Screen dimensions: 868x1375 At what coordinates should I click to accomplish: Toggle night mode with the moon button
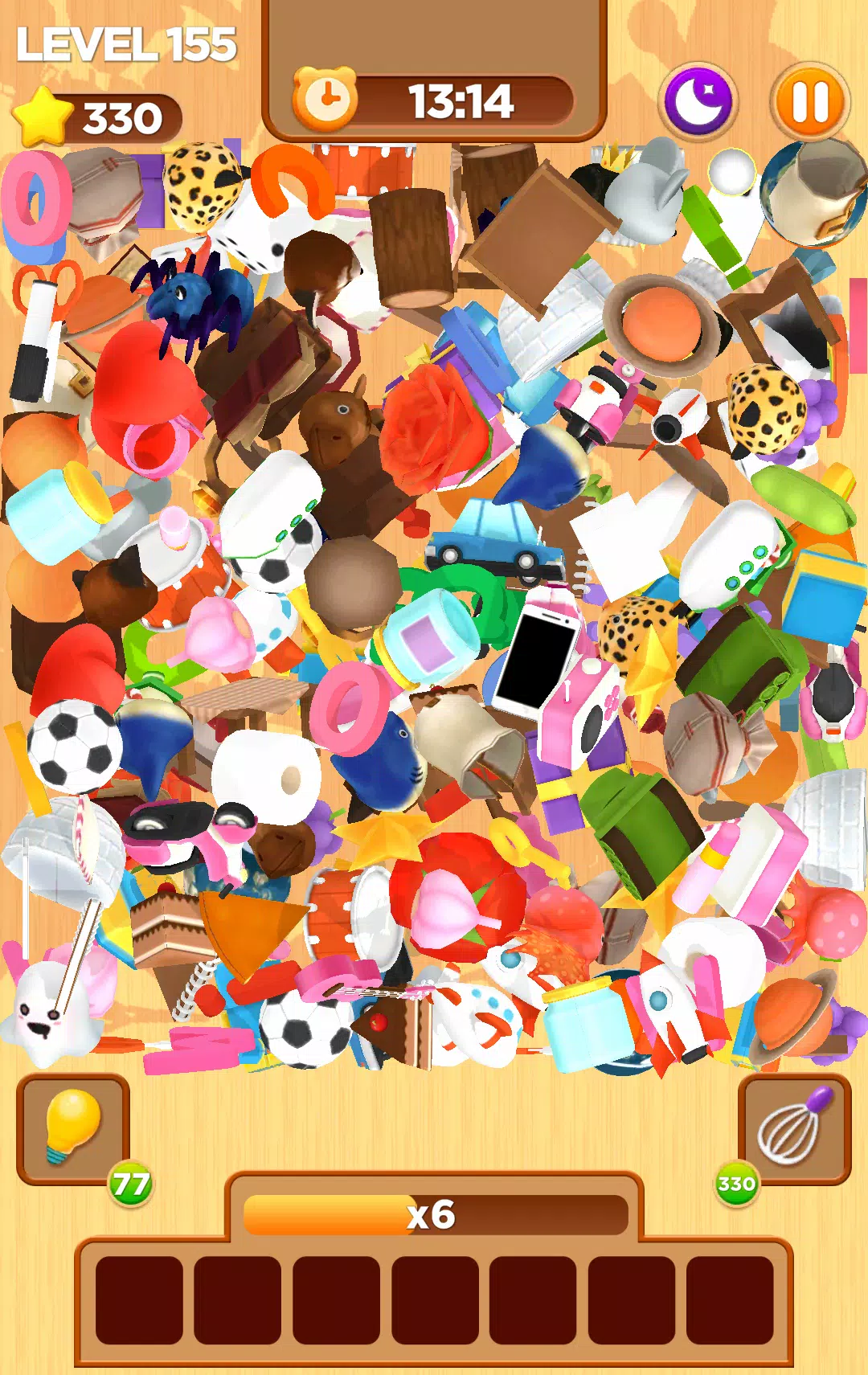pyautogui.click(x=698, y=103)
